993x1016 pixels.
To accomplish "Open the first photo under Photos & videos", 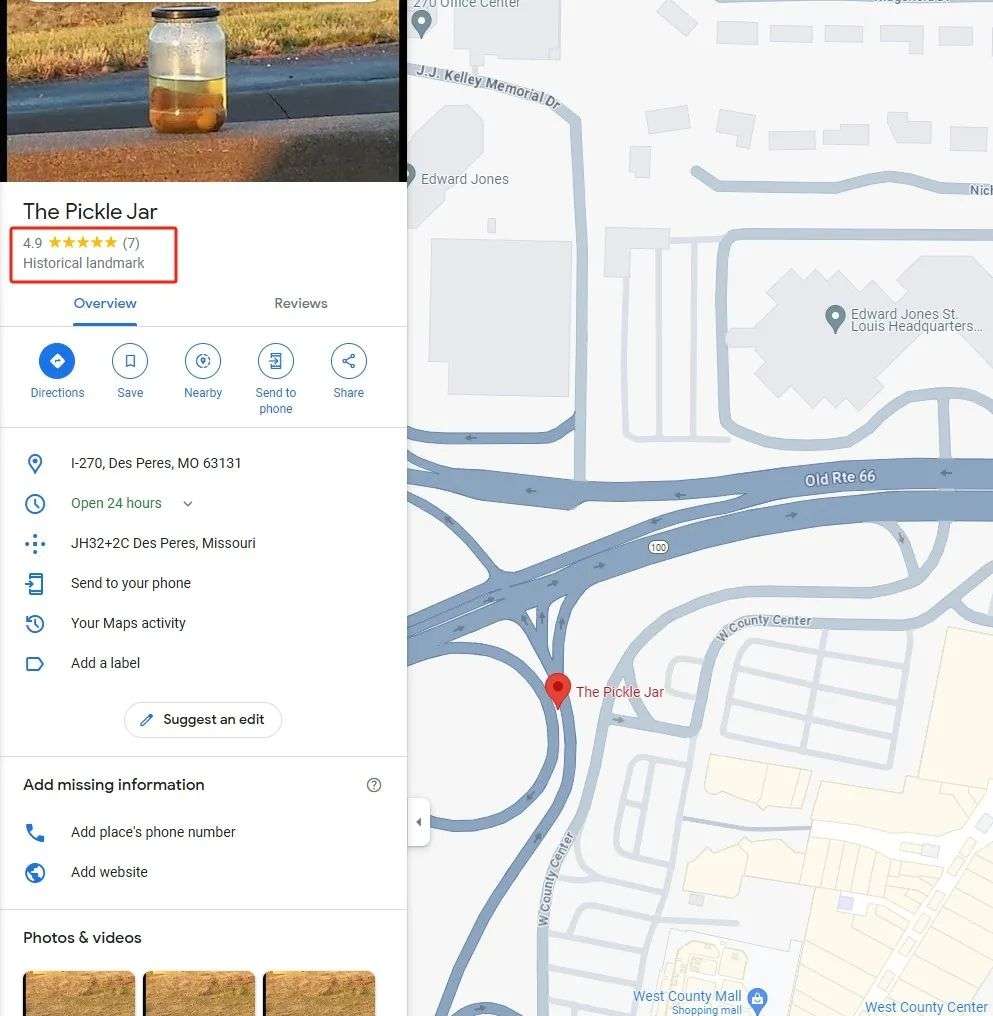I will 79,992.
